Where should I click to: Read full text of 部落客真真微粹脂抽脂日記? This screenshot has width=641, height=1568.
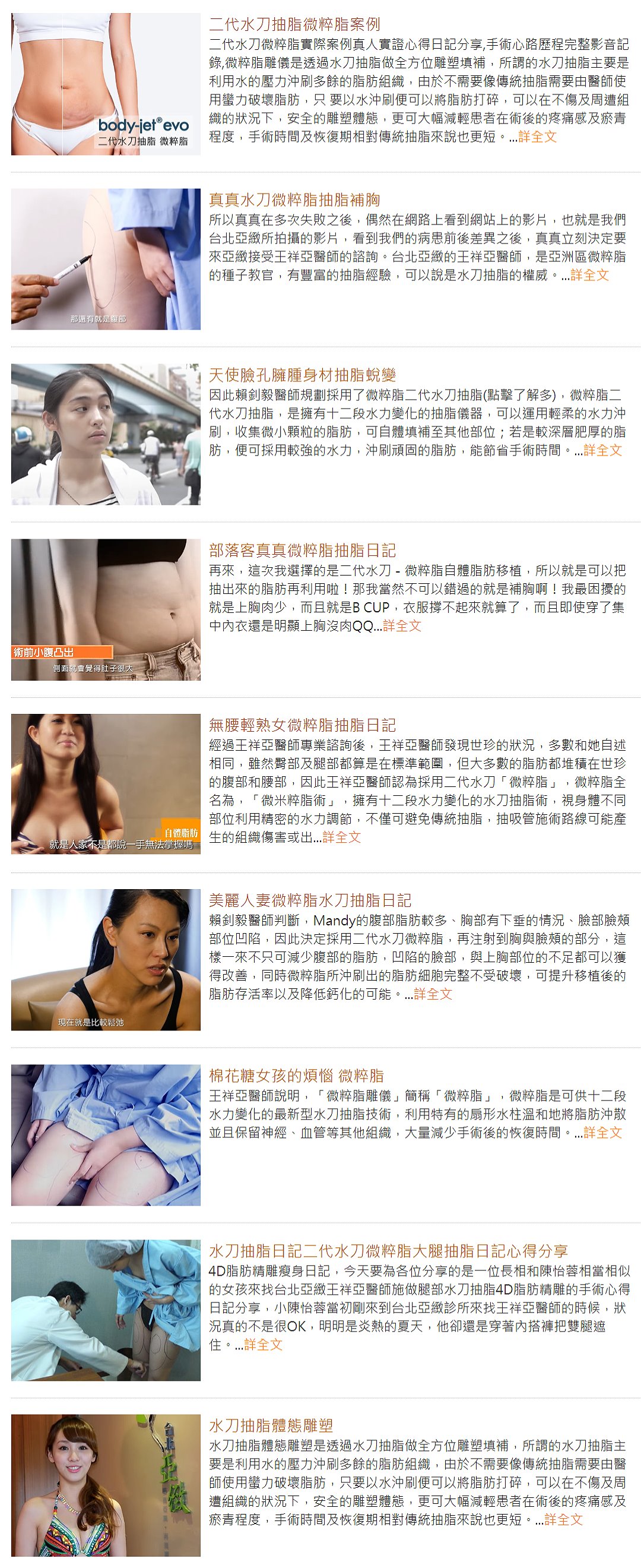402,626
